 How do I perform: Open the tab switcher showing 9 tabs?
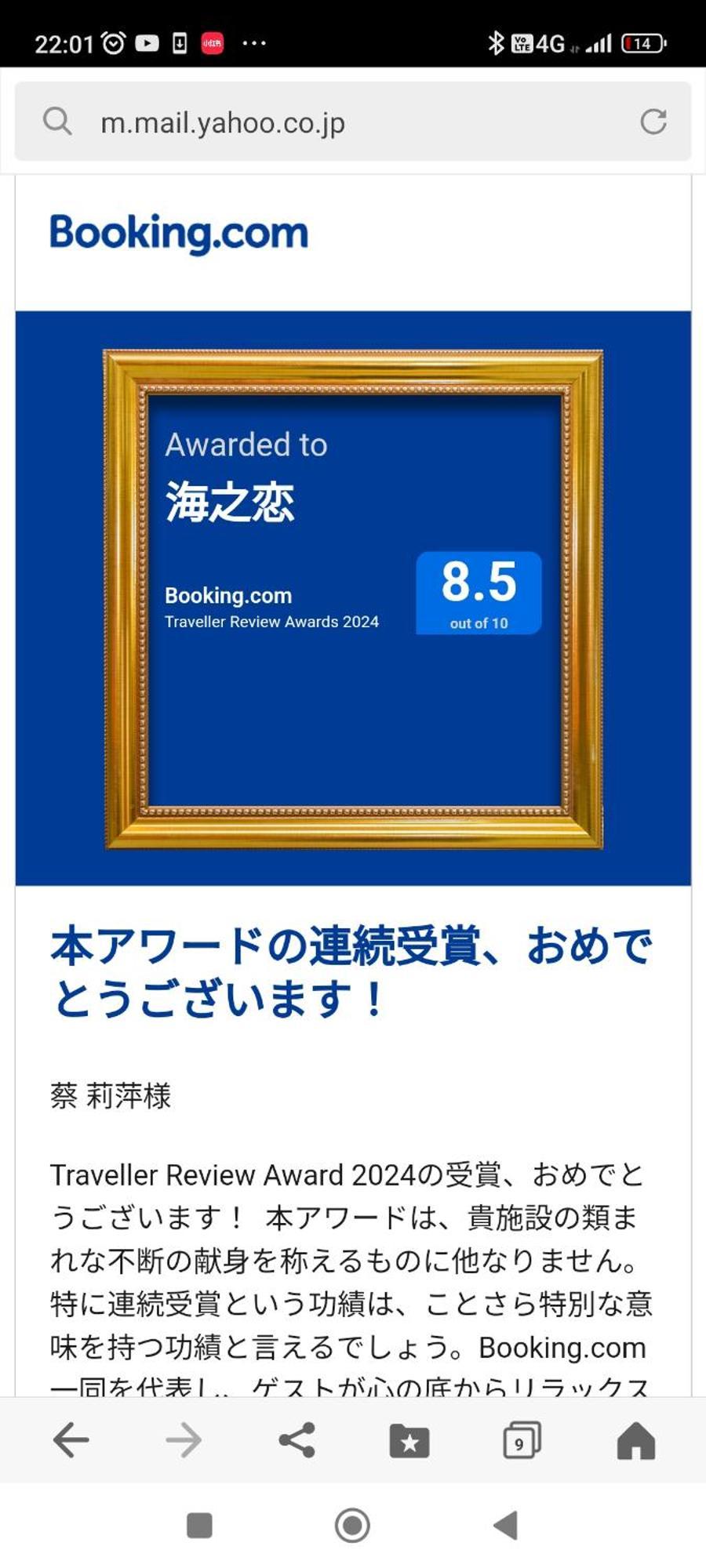click(x=522, y=1440)
